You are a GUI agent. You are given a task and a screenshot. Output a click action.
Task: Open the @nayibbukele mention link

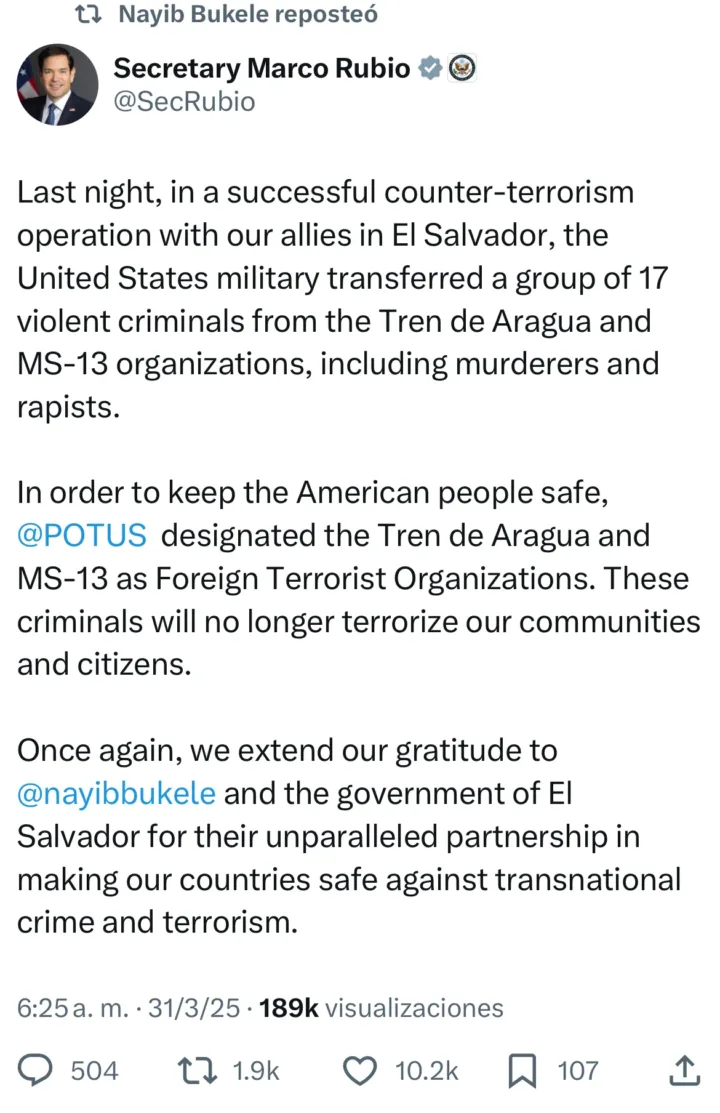pos(116,793)
